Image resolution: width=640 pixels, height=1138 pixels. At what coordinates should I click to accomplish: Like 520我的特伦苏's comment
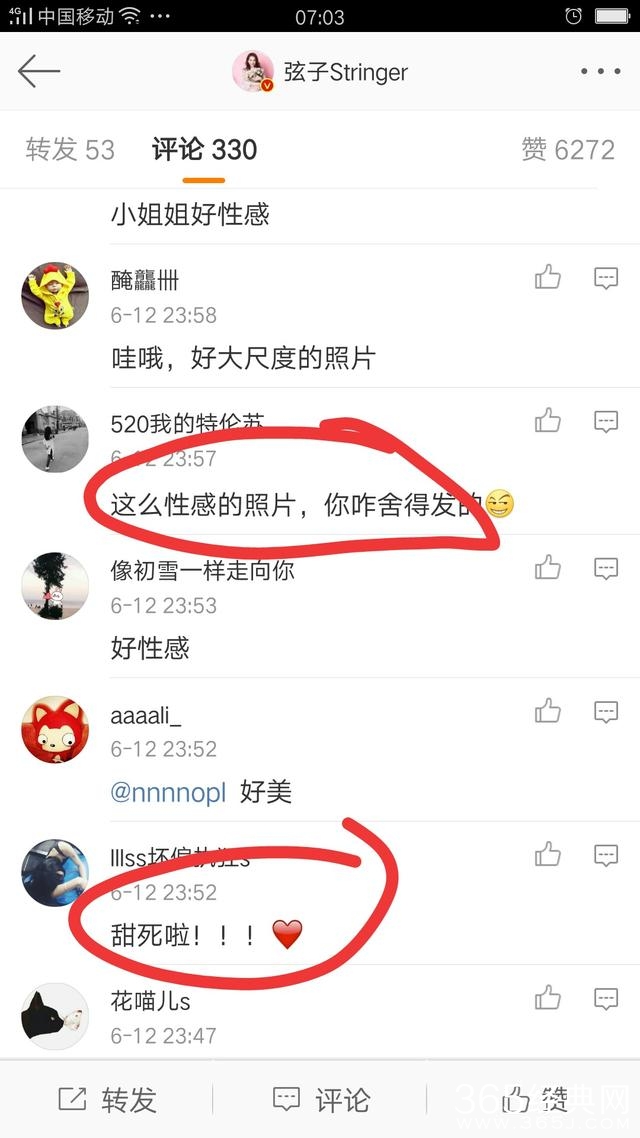(548, 421)
